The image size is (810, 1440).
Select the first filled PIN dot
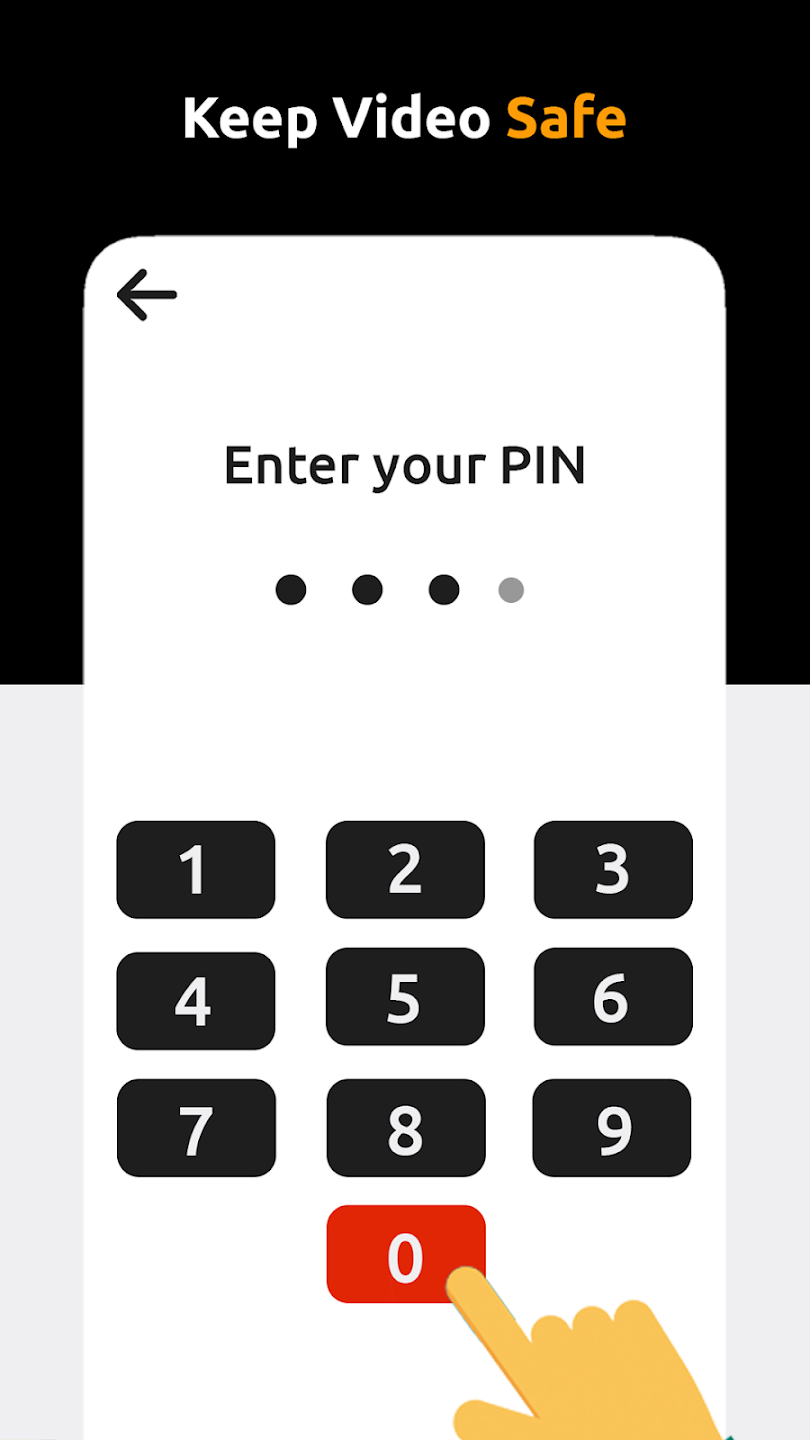[290, 590]
